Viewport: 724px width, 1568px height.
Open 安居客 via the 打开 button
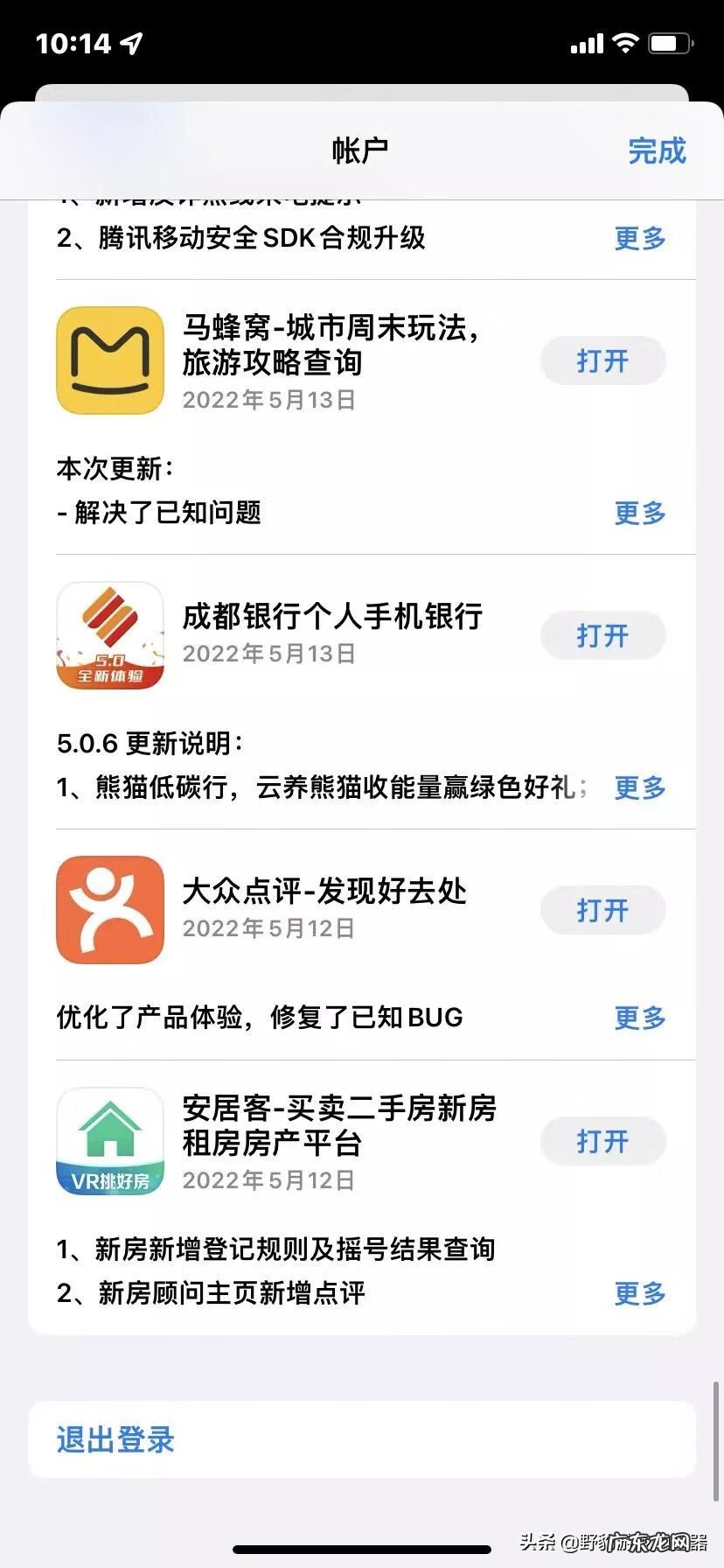point(602,1142)
